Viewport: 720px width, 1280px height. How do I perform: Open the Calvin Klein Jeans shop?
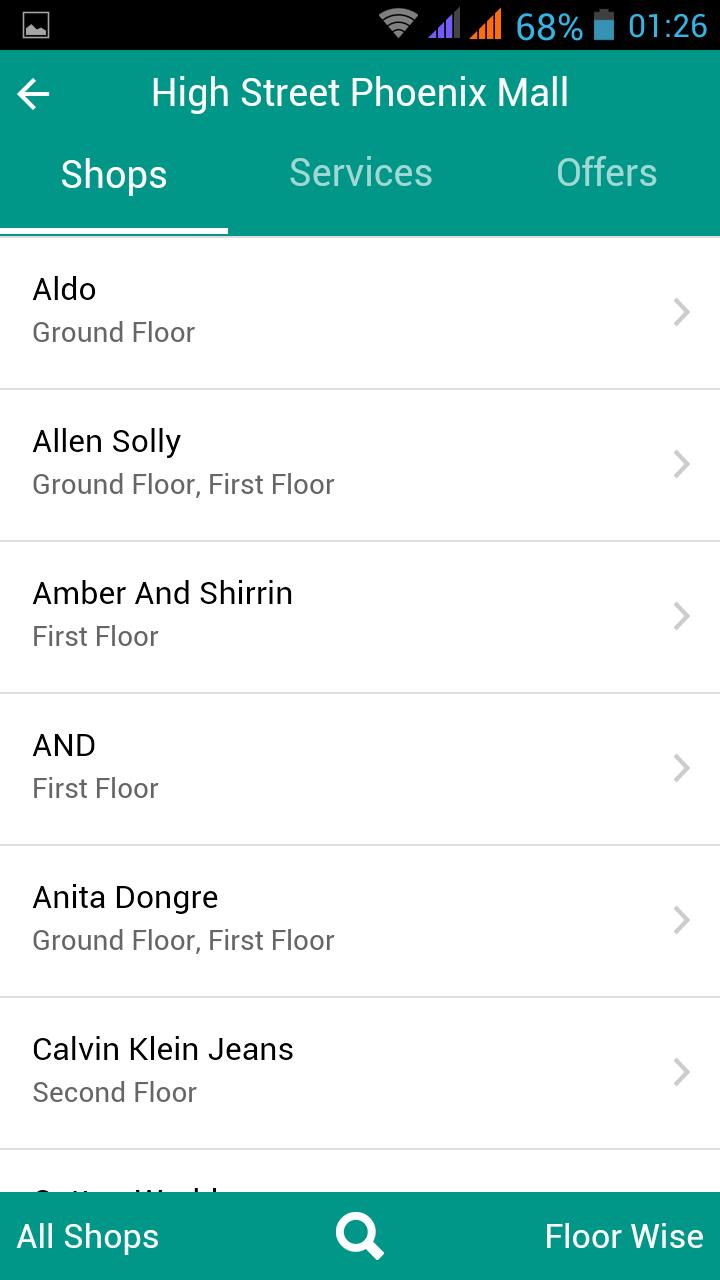(x=360, y=1072)
